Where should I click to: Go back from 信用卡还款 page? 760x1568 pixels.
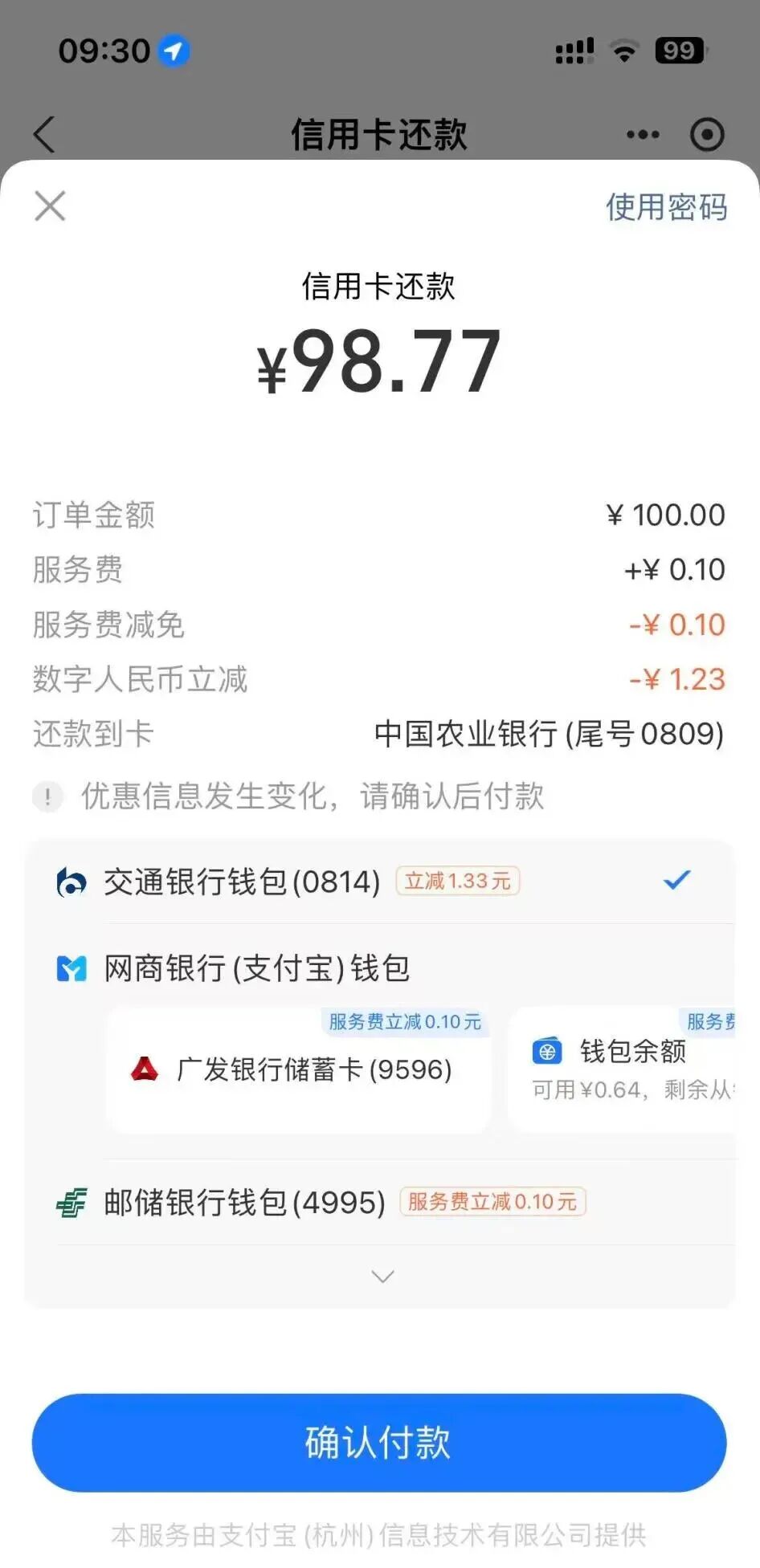(x=45, y=134)
